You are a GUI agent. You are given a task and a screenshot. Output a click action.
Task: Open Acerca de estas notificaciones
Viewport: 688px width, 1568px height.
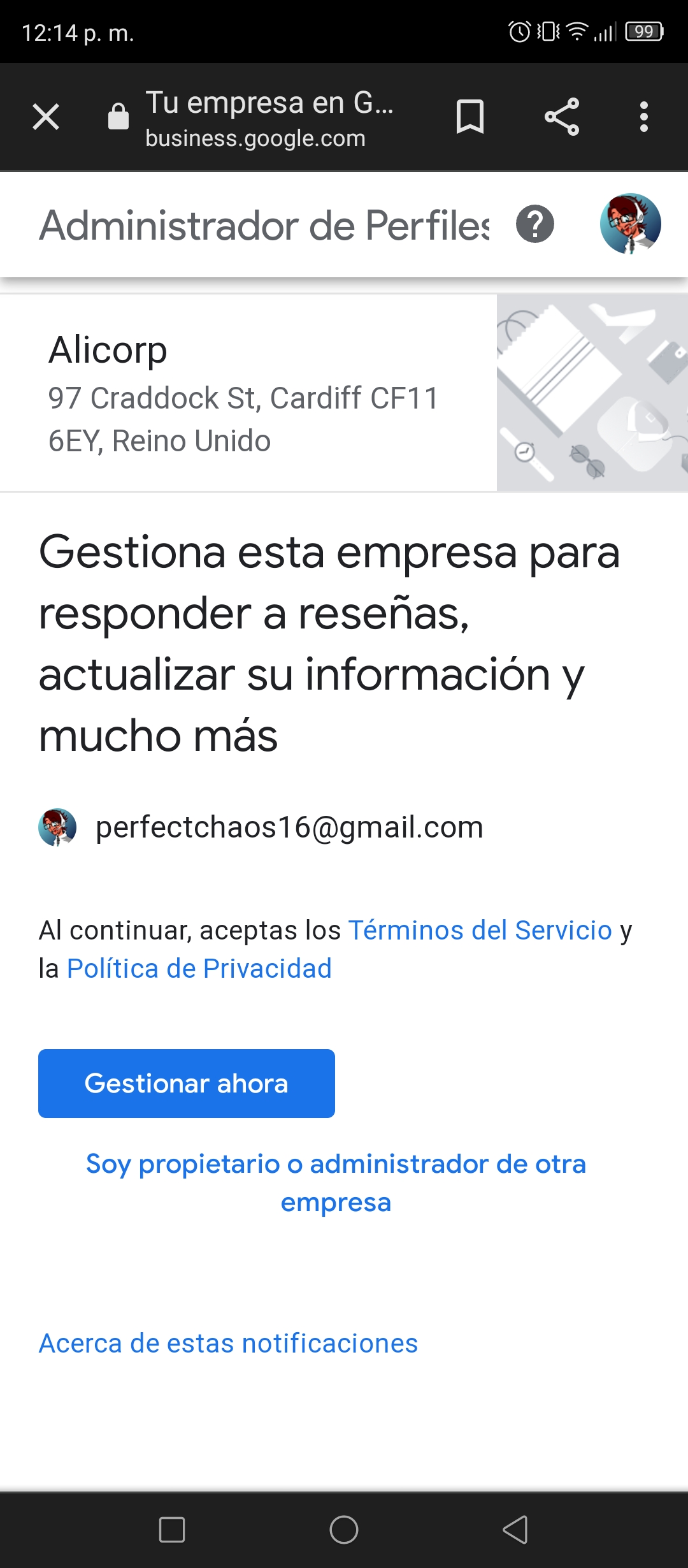[228, 1344]
